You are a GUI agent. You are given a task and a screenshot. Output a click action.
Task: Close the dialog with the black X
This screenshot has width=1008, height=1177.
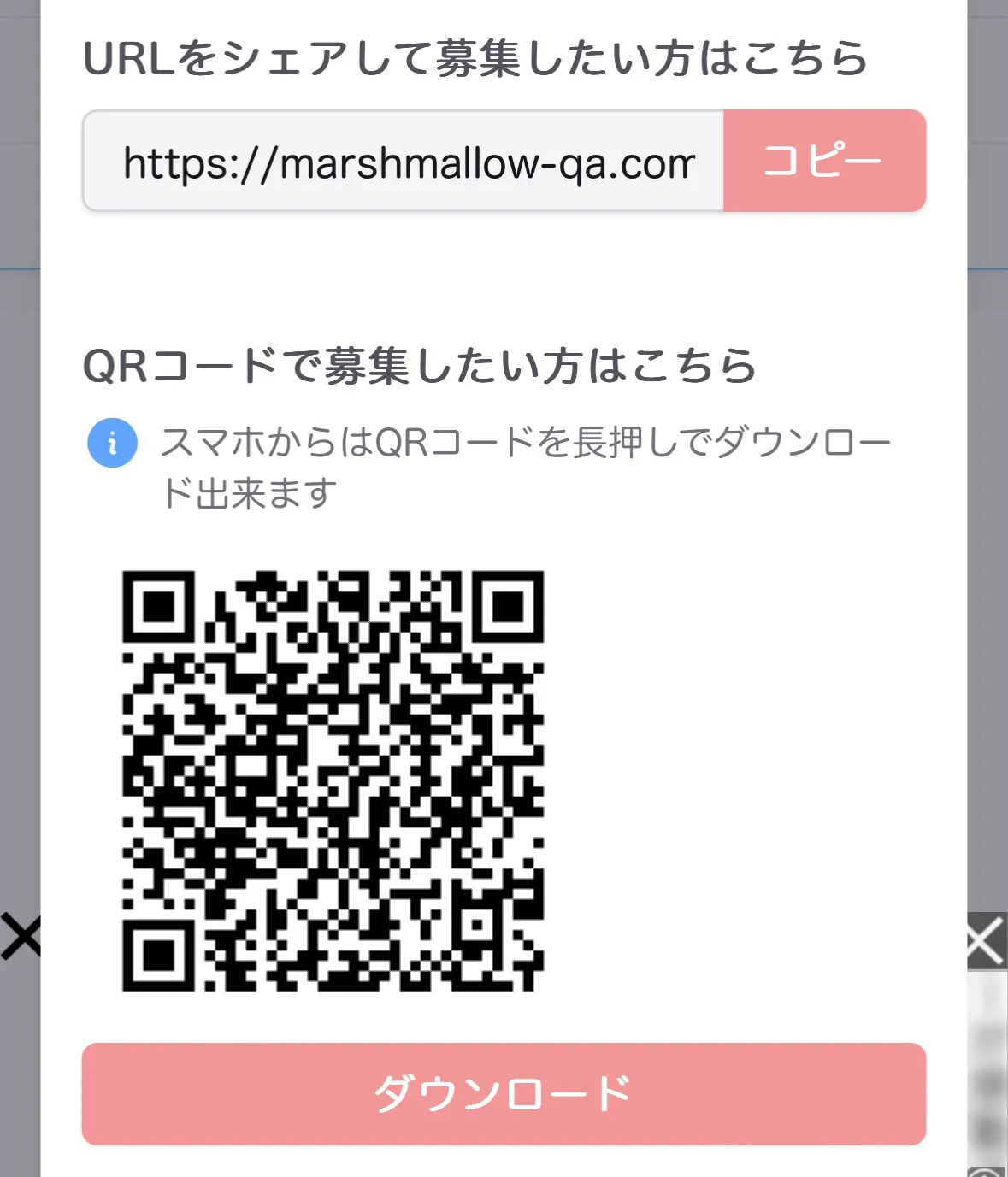[20, 936]
